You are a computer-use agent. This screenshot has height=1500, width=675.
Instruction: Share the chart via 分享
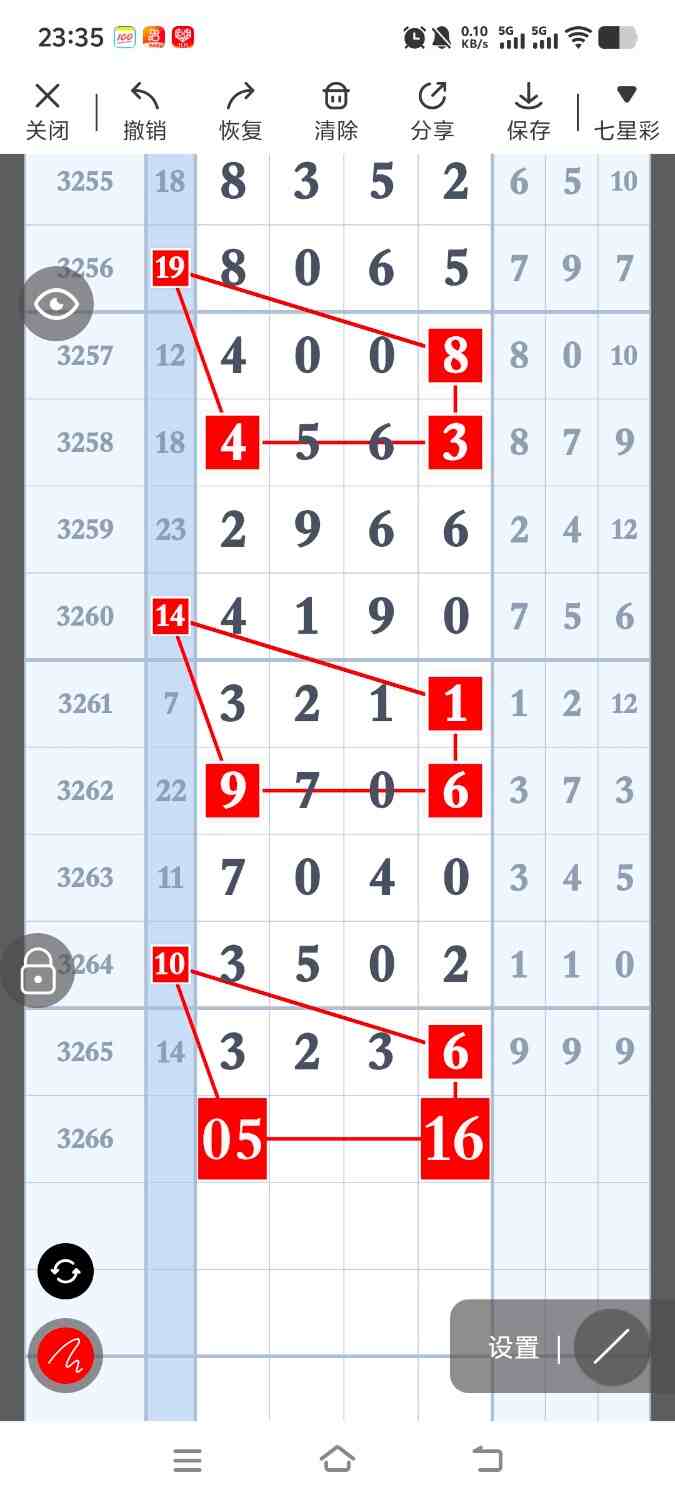point(432,111)
